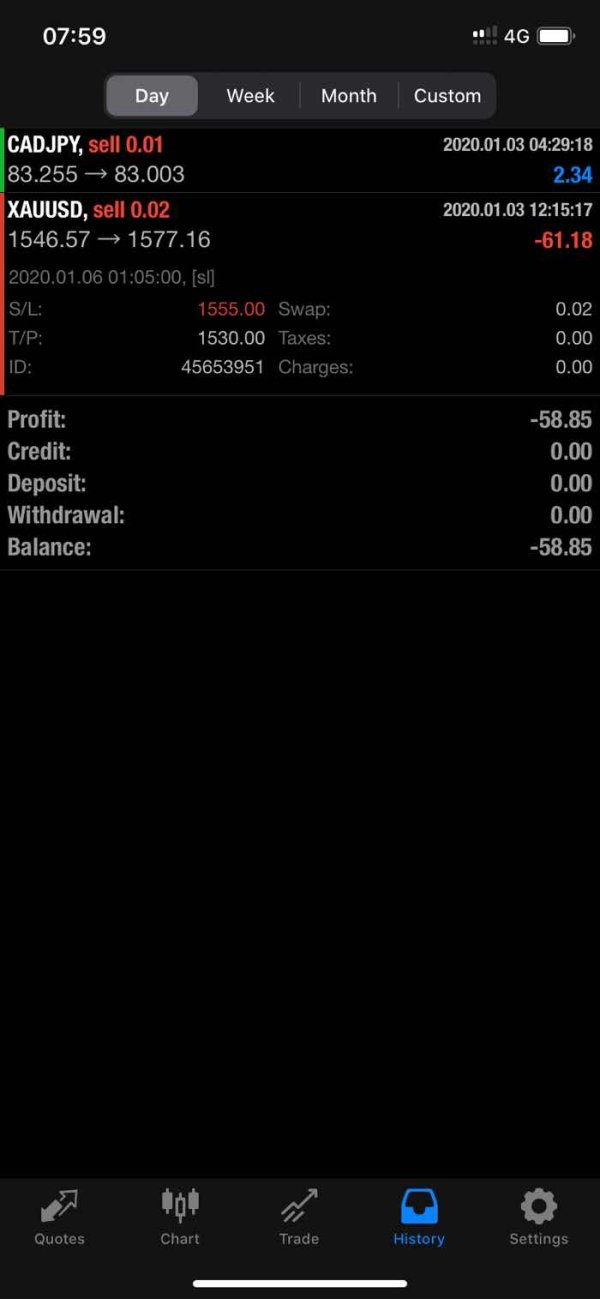Open the Trade tab

click(299, 1217)
